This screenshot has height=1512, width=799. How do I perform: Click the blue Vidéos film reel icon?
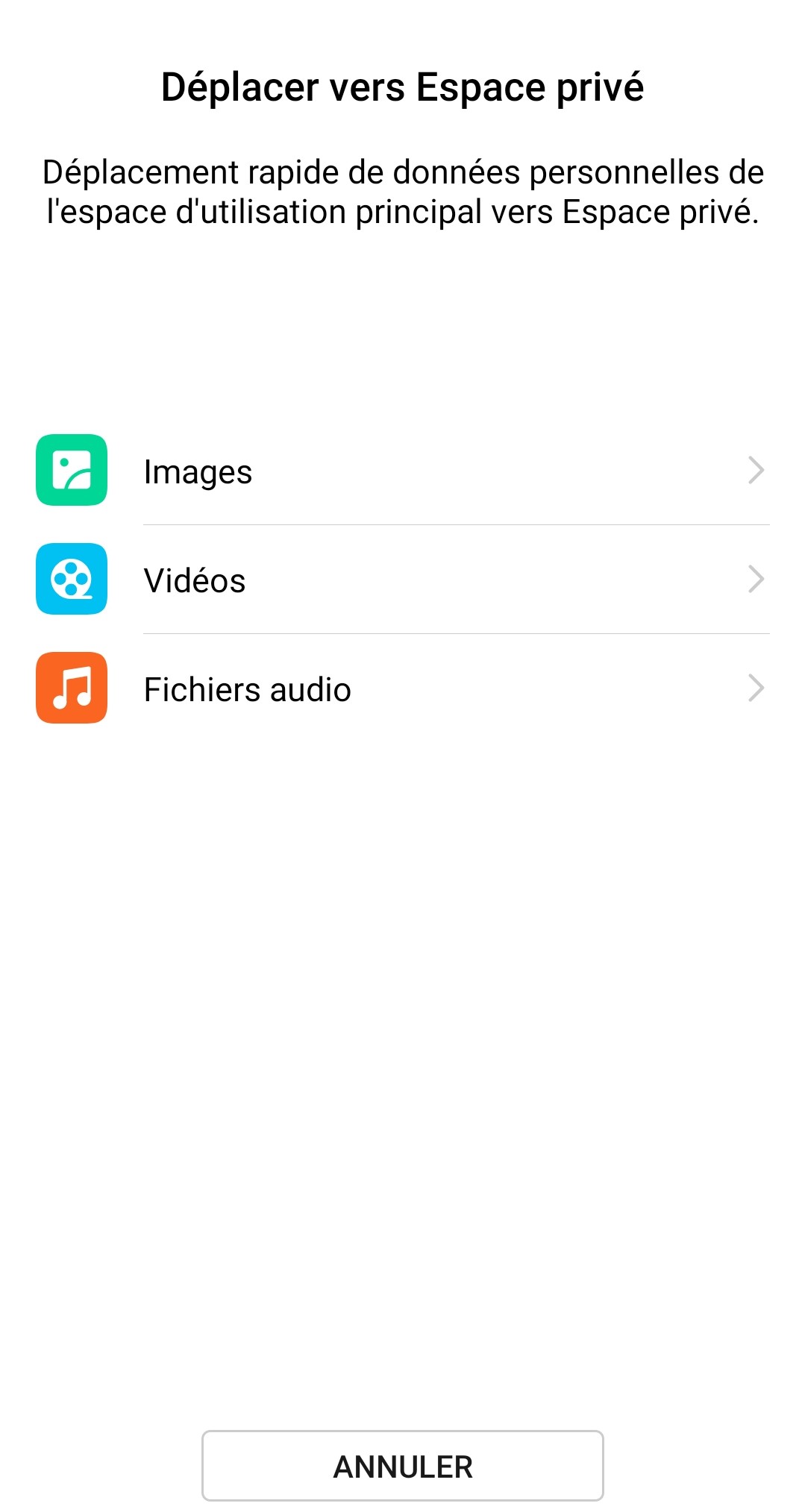[72, 580]
